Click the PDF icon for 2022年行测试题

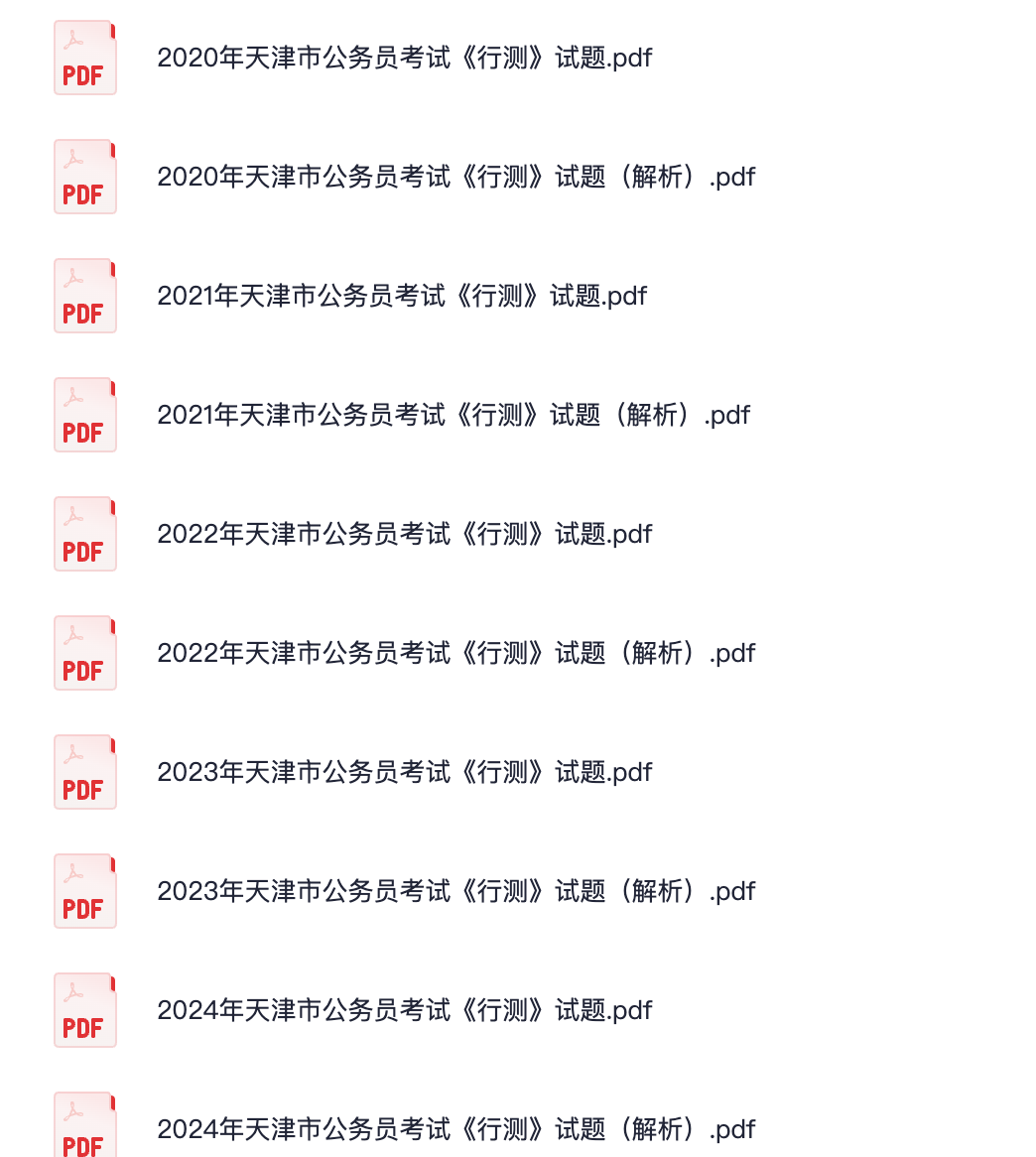coord(84,534)
